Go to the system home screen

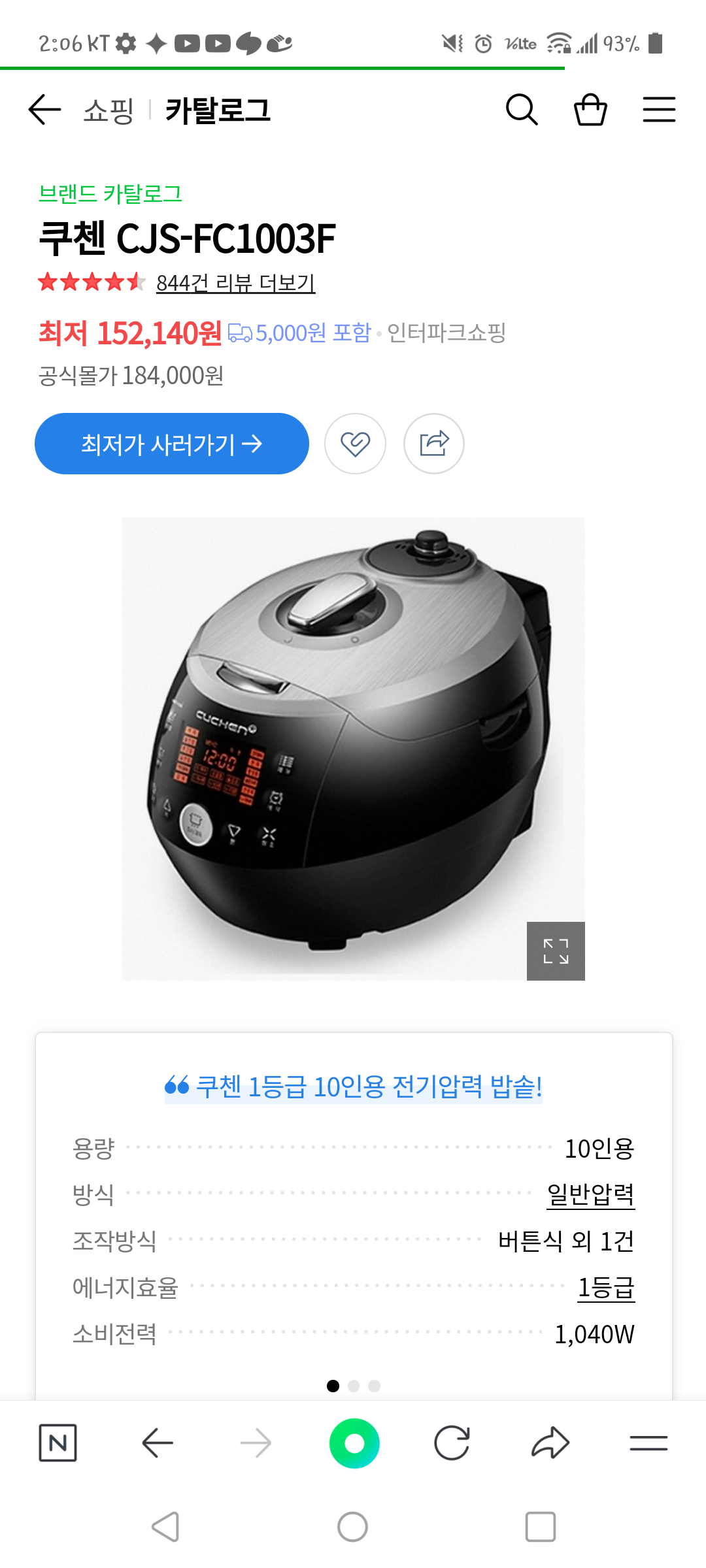click(x=352, y=1527)
